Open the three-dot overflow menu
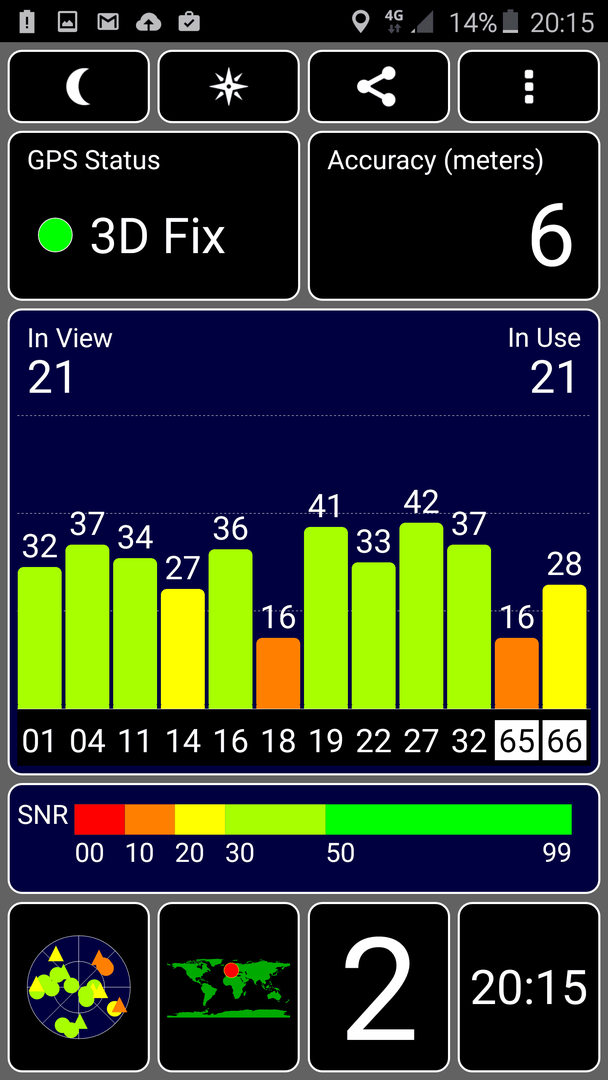Screen dimensions: 608x1080 click(x=529, y=87)
